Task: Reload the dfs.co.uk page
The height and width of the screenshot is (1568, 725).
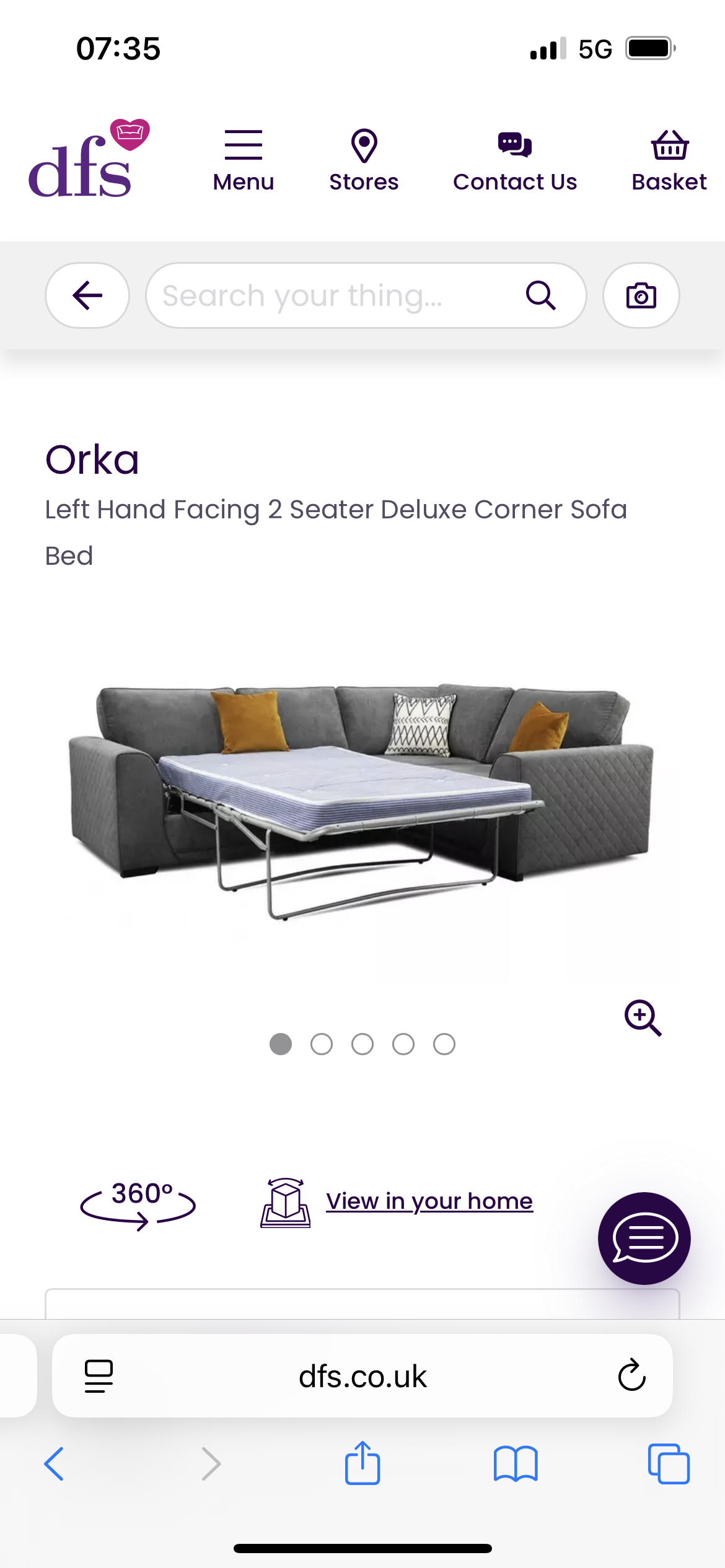Action: click(x=631, y=1375)
